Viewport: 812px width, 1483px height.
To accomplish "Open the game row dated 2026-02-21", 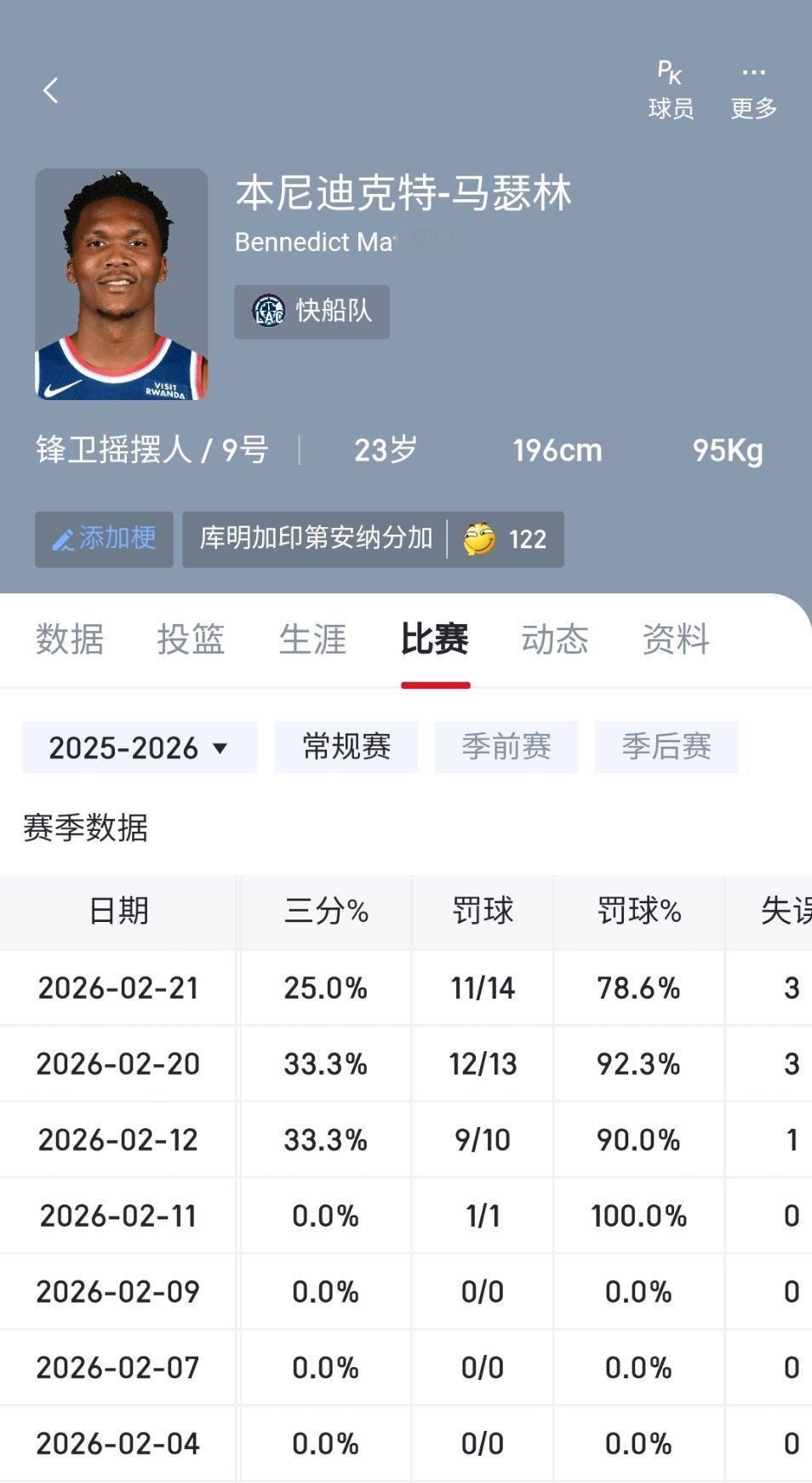I will pyautogui.click(x=119, y=988).
